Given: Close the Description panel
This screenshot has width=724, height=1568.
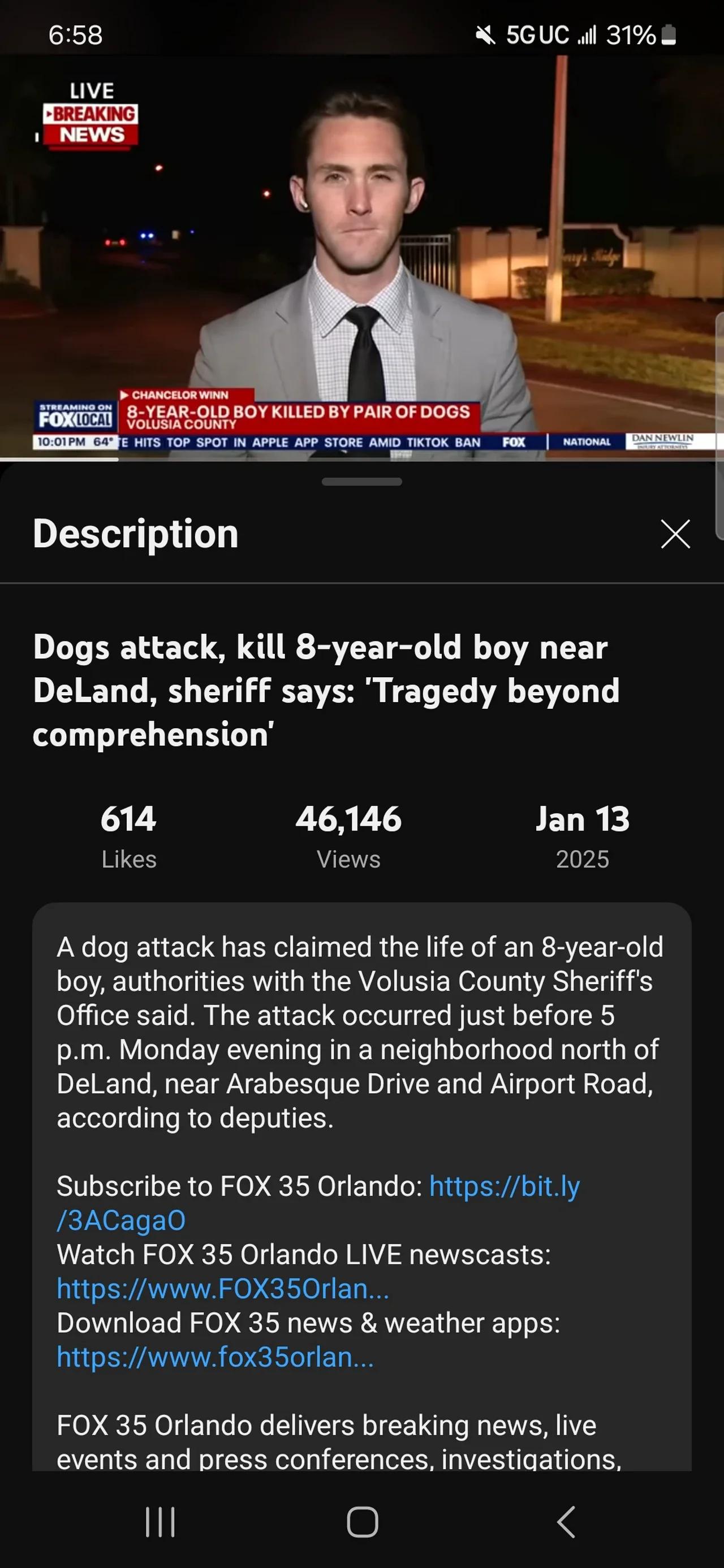Looking at the screenshot, I should (x=675, y=535).
